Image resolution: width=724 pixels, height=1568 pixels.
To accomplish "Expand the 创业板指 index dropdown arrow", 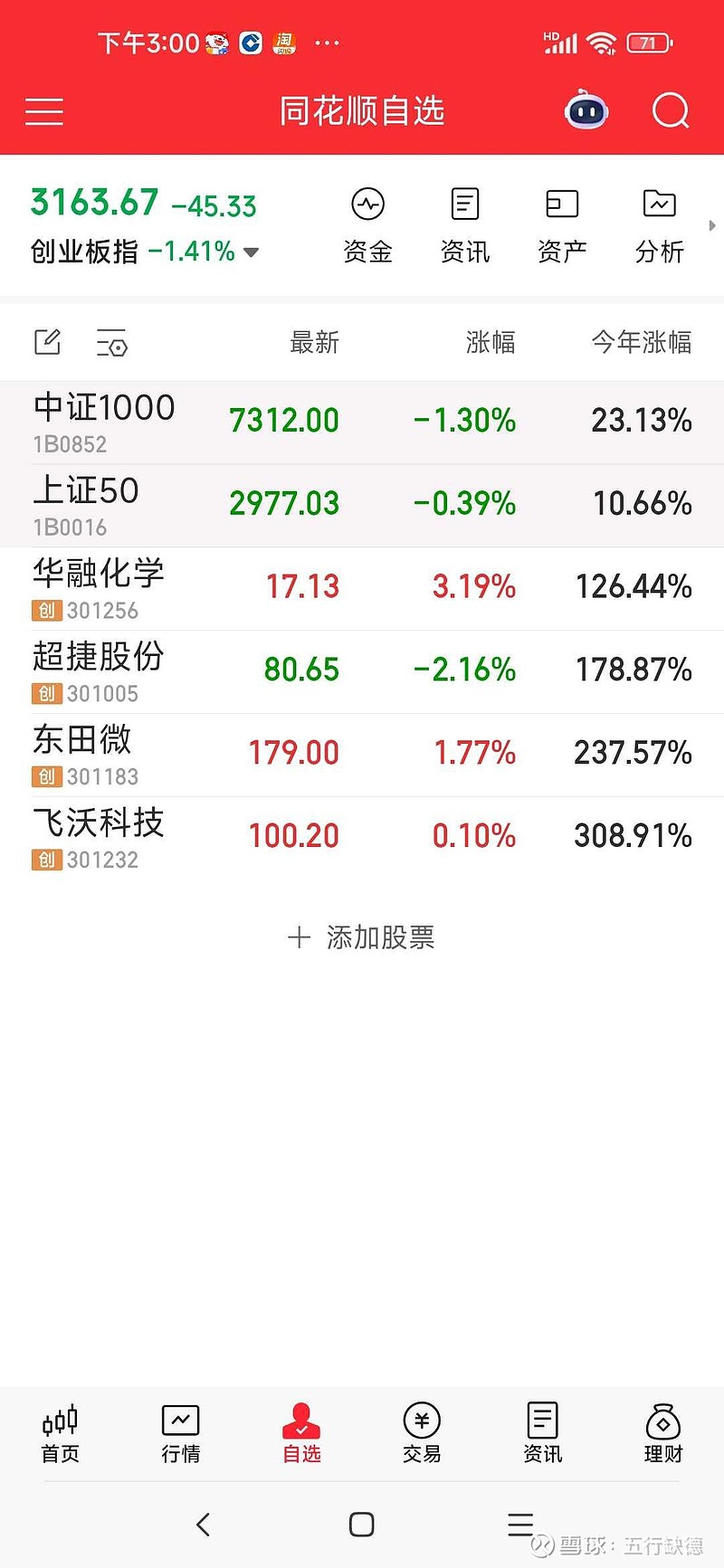I will pyautogui.click(x=251, y=253).
